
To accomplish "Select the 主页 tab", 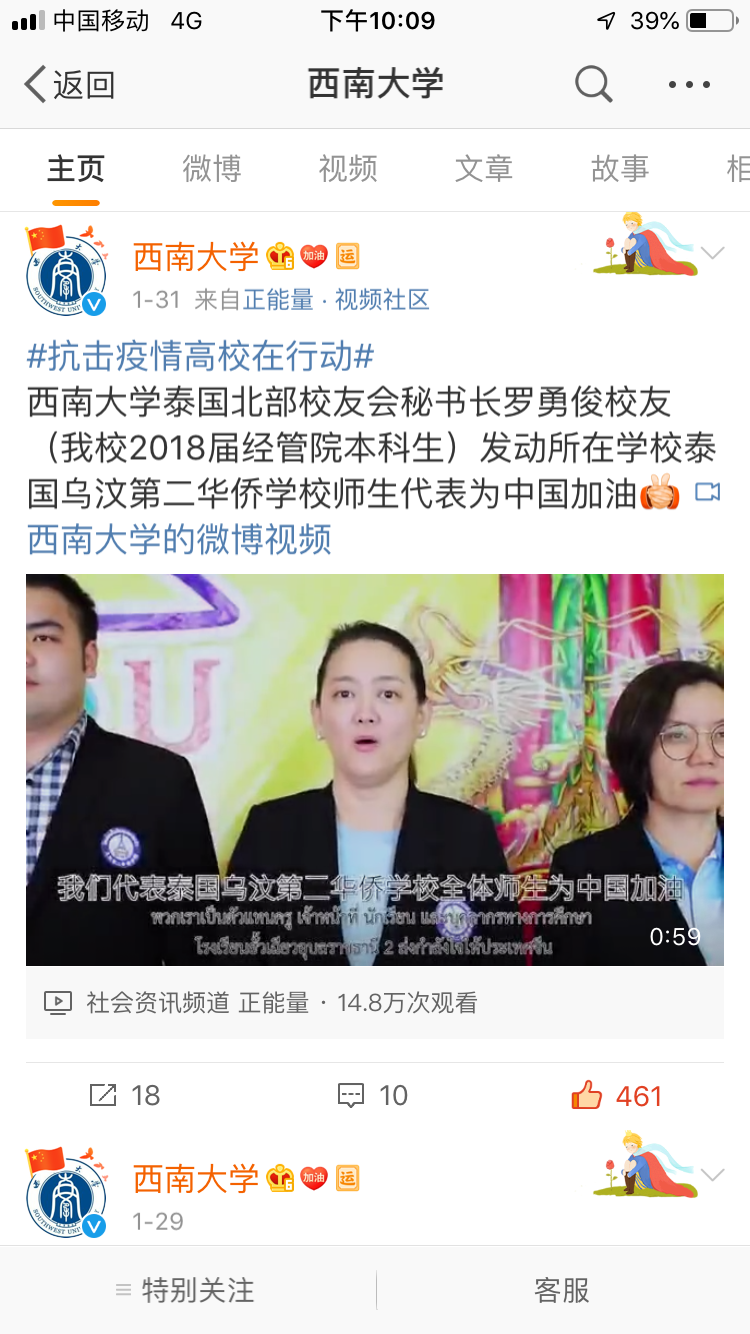I will point(76,169).
